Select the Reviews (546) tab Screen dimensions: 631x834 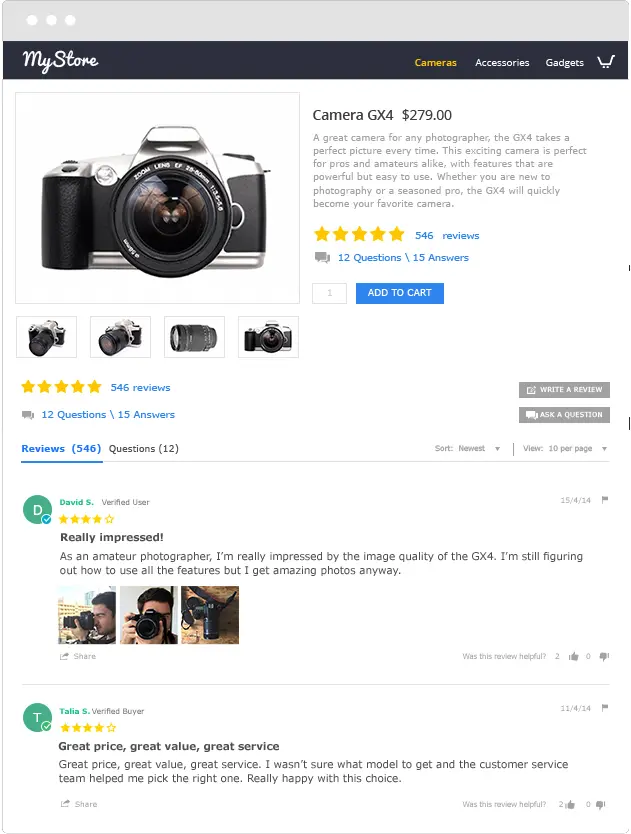click(x=61, y=449)
